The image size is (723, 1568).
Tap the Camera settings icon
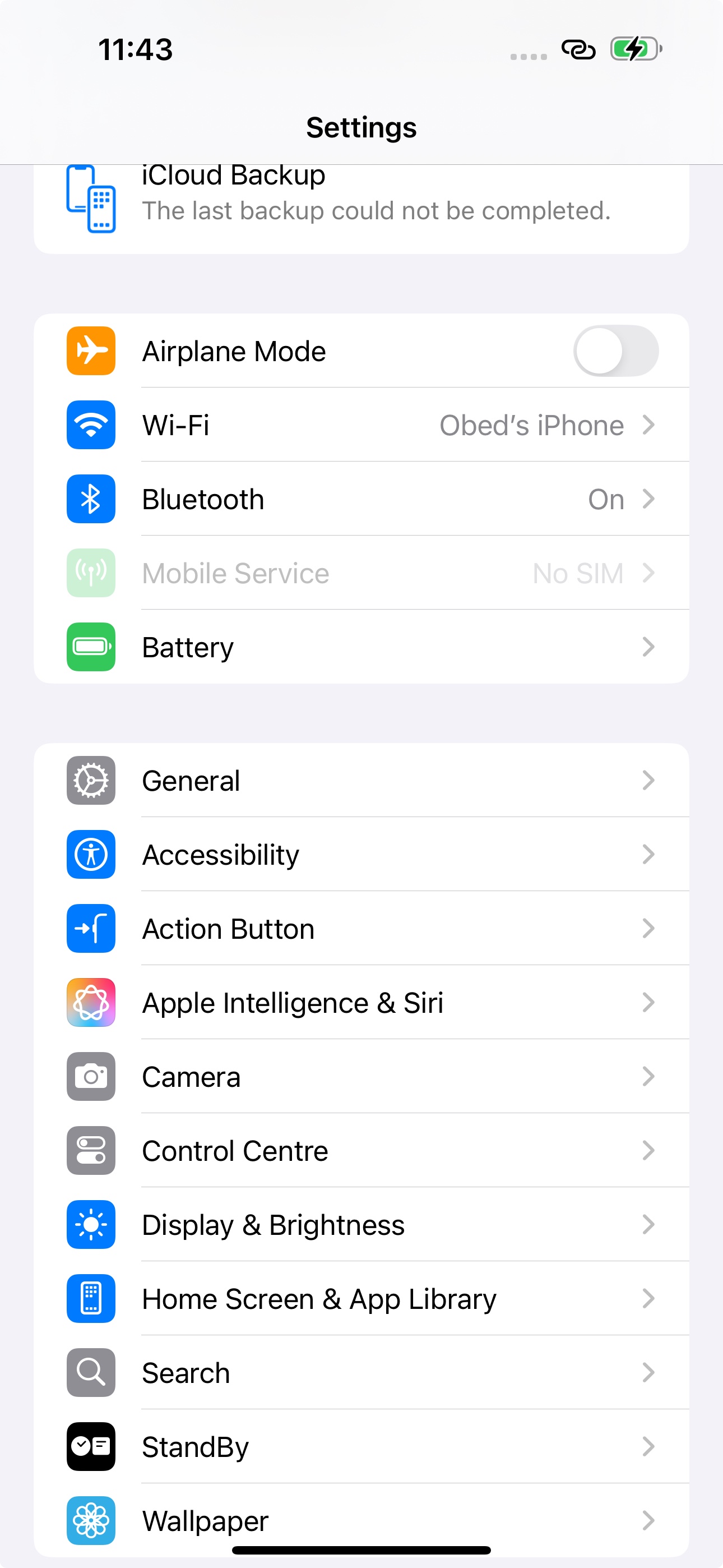[x=90, y=1077]
